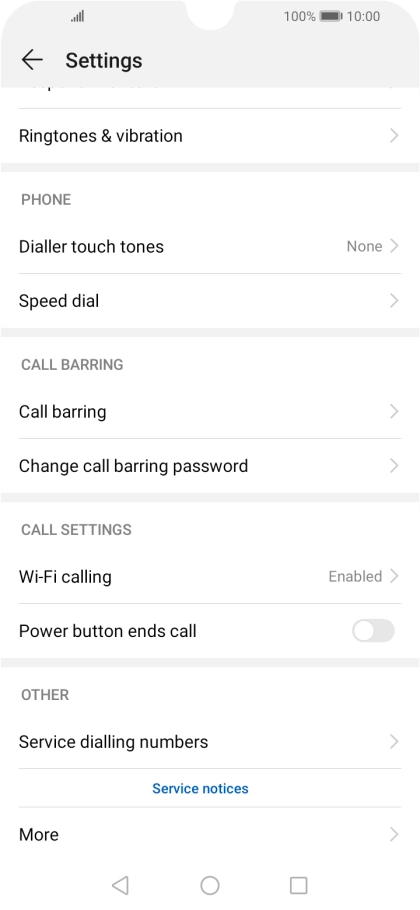Open the More row

210,835
